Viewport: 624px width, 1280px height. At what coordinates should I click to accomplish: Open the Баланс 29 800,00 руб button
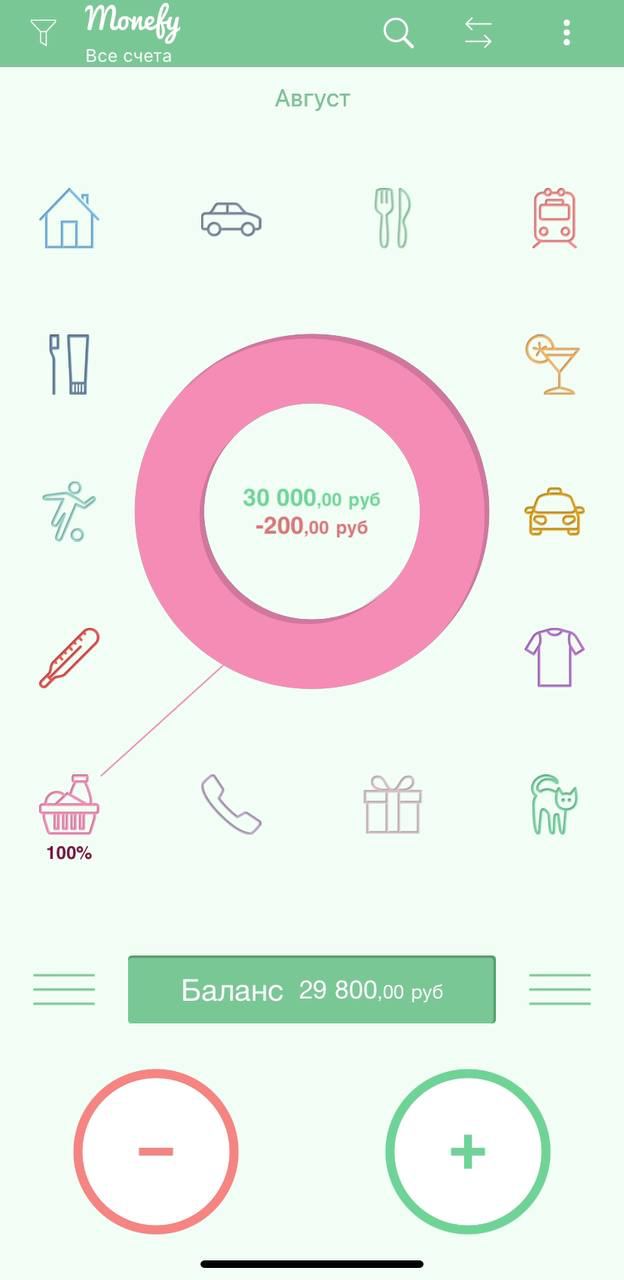click(311, 990)
